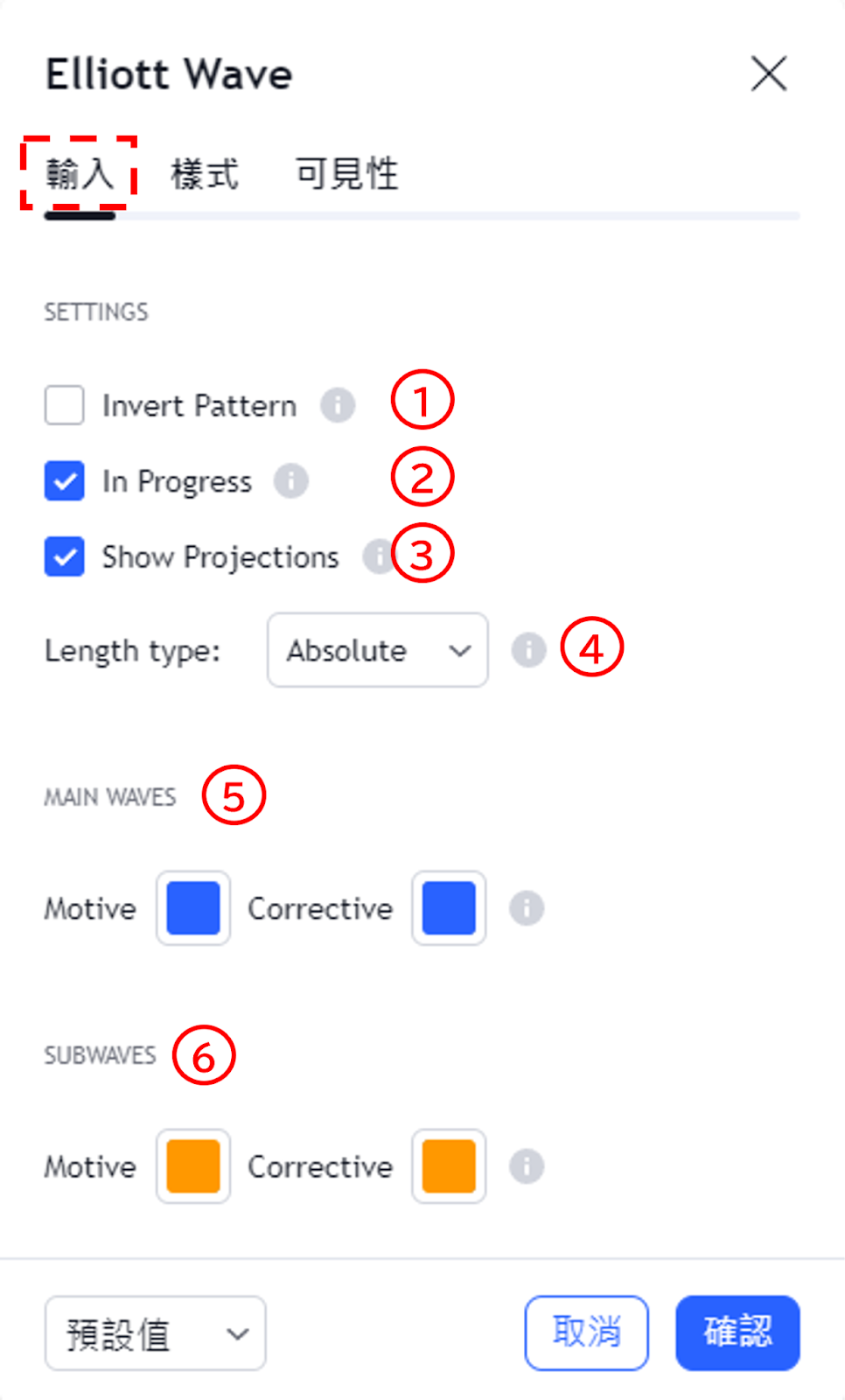
Task: Change Subwaves Motive color
Action: [193, 1166]
